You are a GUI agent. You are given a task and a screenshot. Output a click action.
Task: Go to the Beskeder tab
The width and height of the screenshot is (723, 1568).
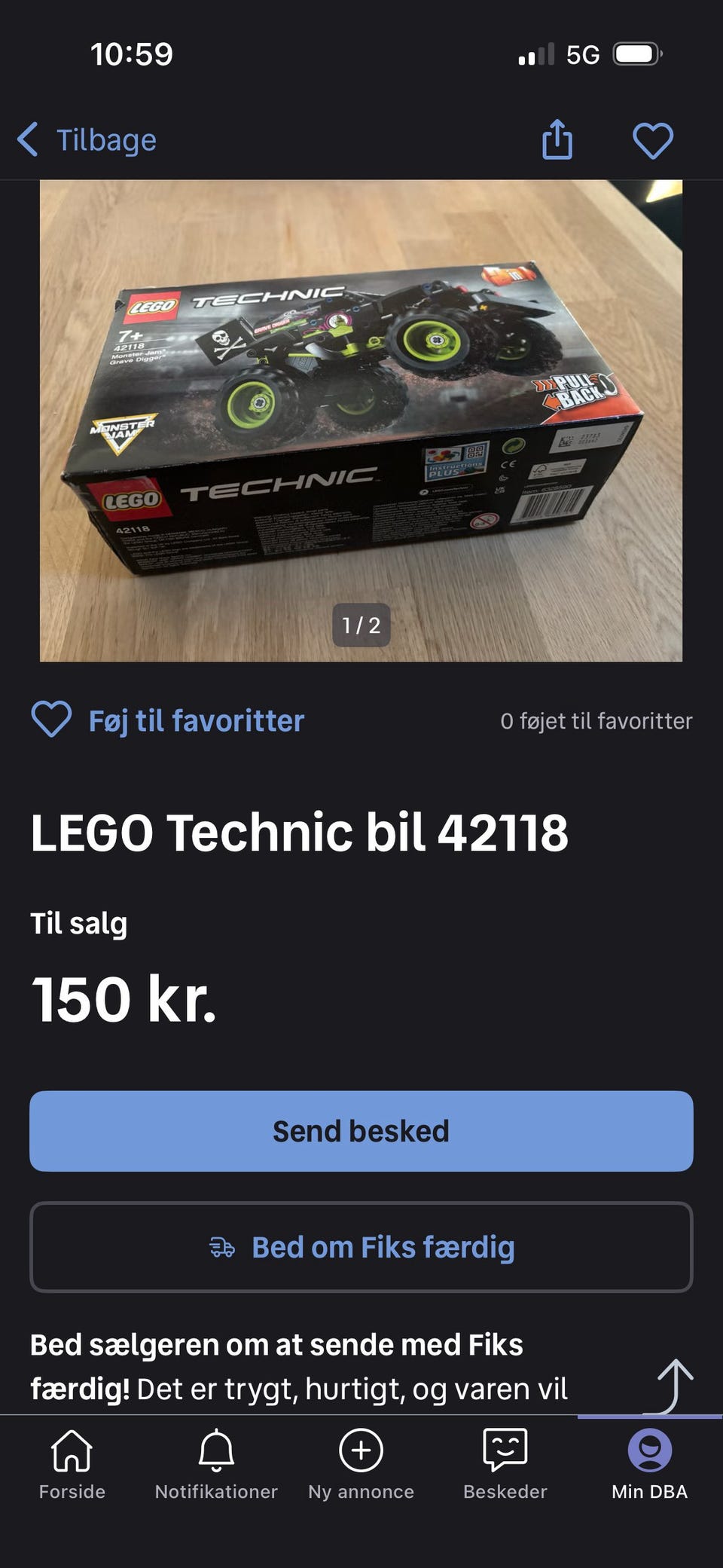point(505,1464)
